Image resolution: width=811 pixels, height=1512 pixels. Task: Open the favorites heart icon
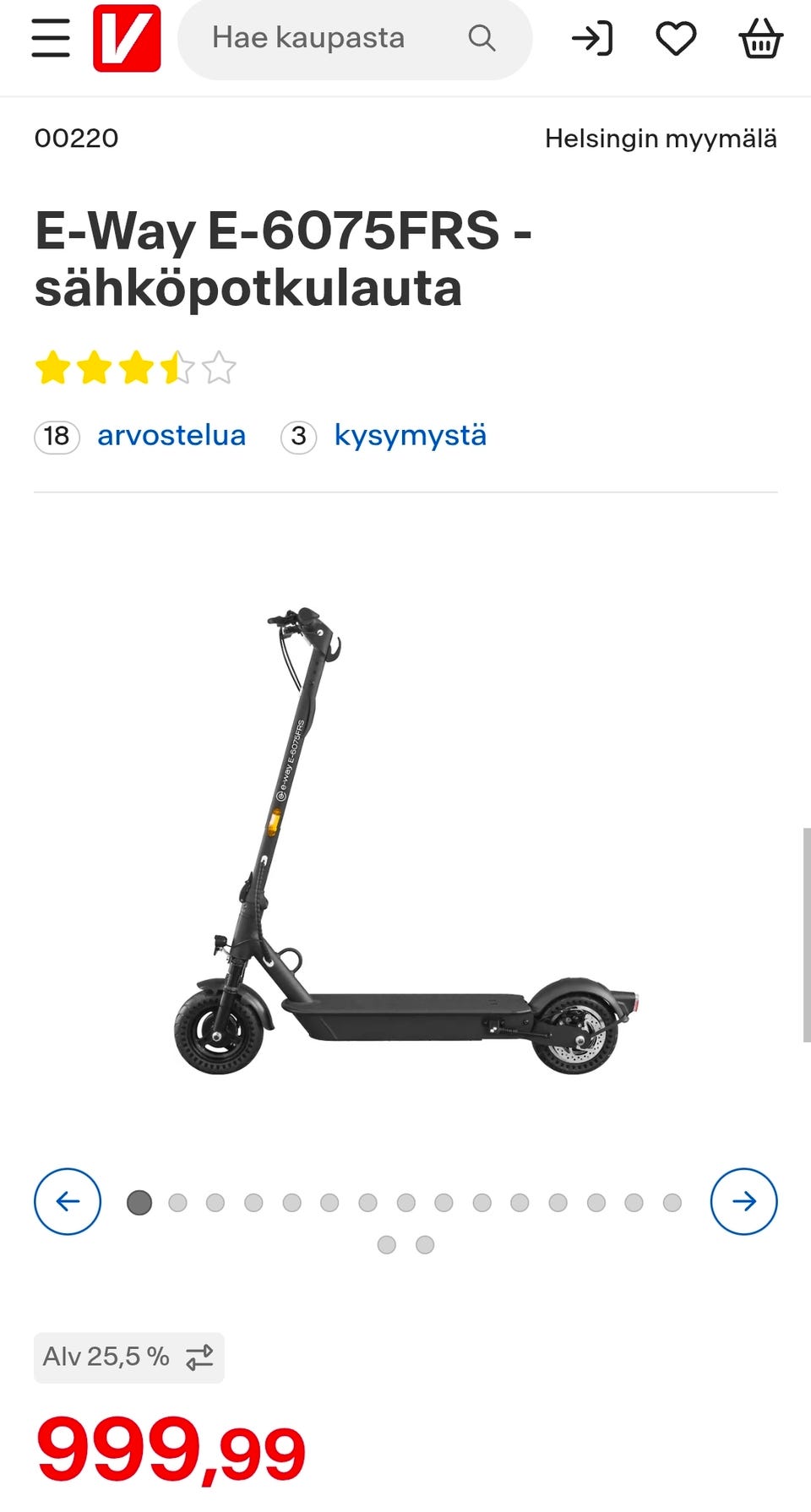tap(676, 38)
